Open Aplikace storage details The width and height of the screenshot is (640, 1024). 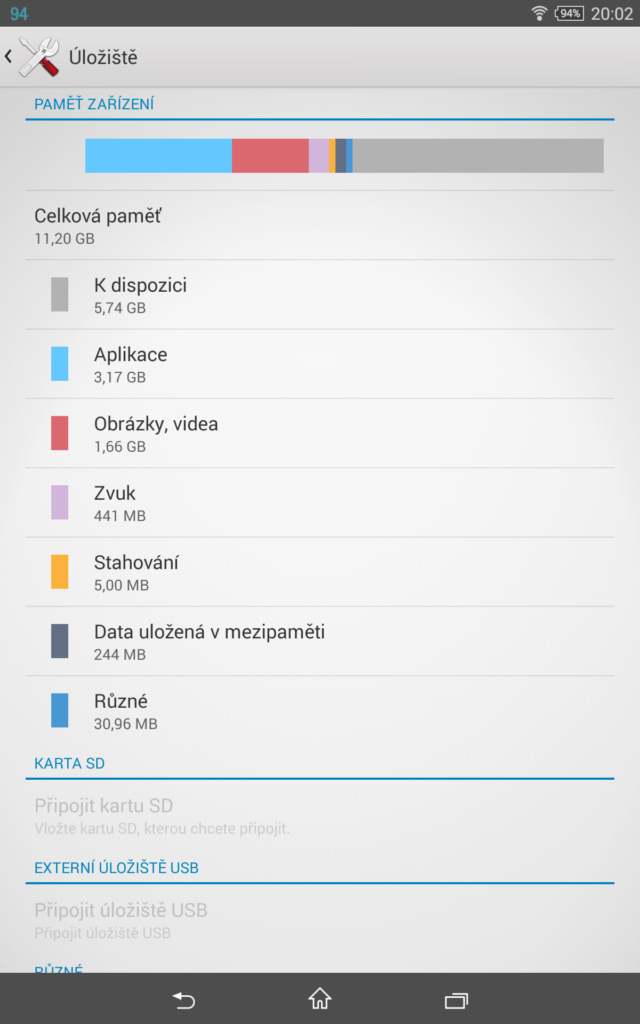pyautogui.click(x=320, y=364)
